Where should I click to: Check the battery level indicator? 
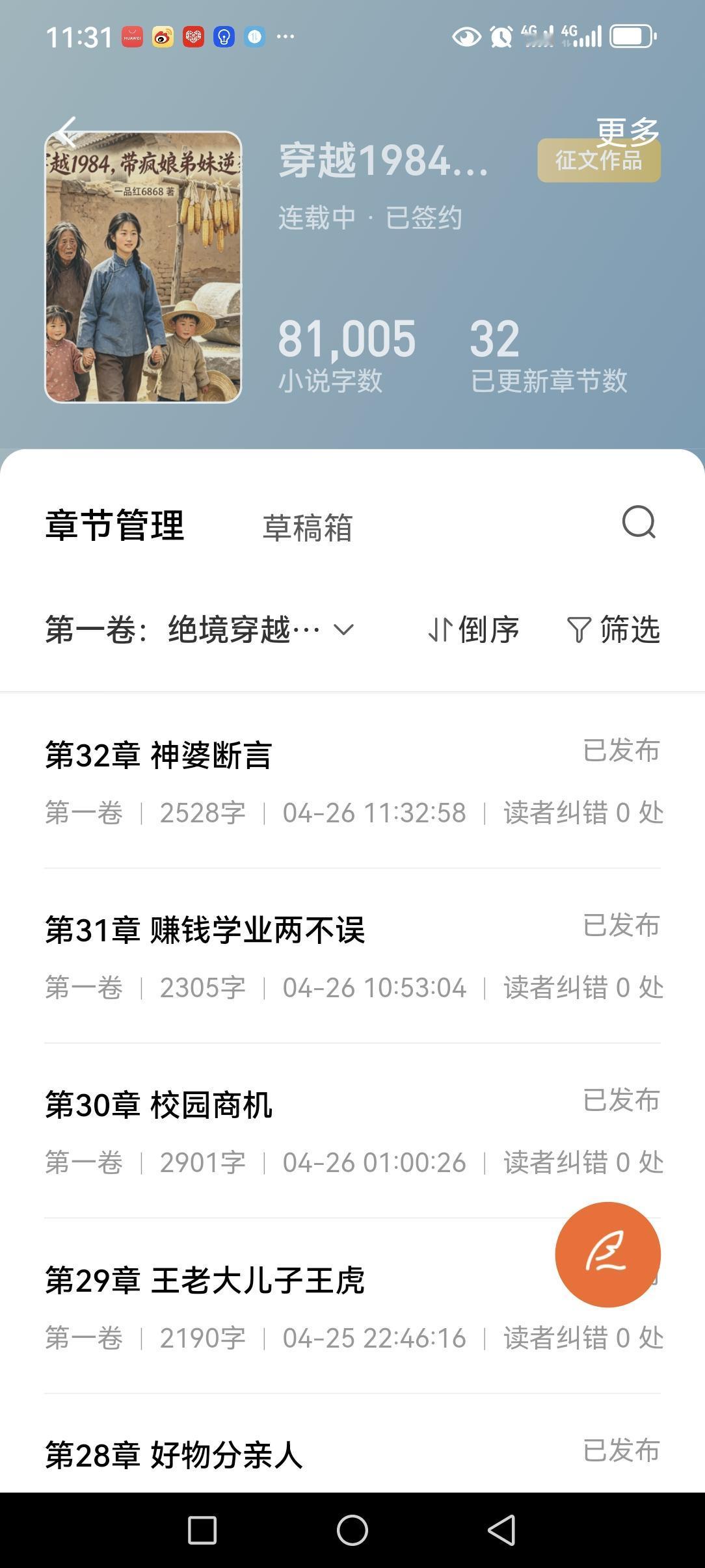coord(632,38)
